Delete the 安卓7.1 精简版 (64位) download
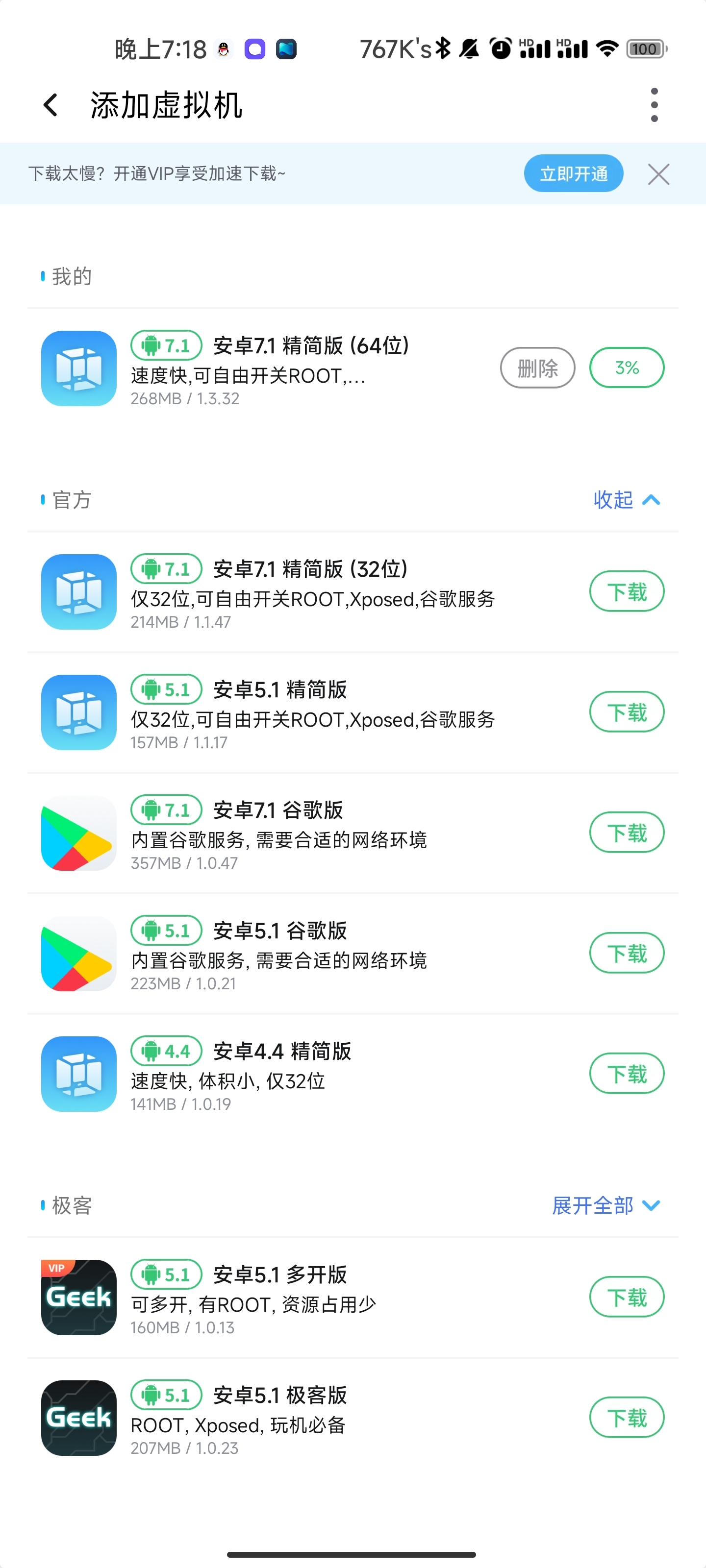The height and width of the screenshot is (1568, 706). click(537, 367)
